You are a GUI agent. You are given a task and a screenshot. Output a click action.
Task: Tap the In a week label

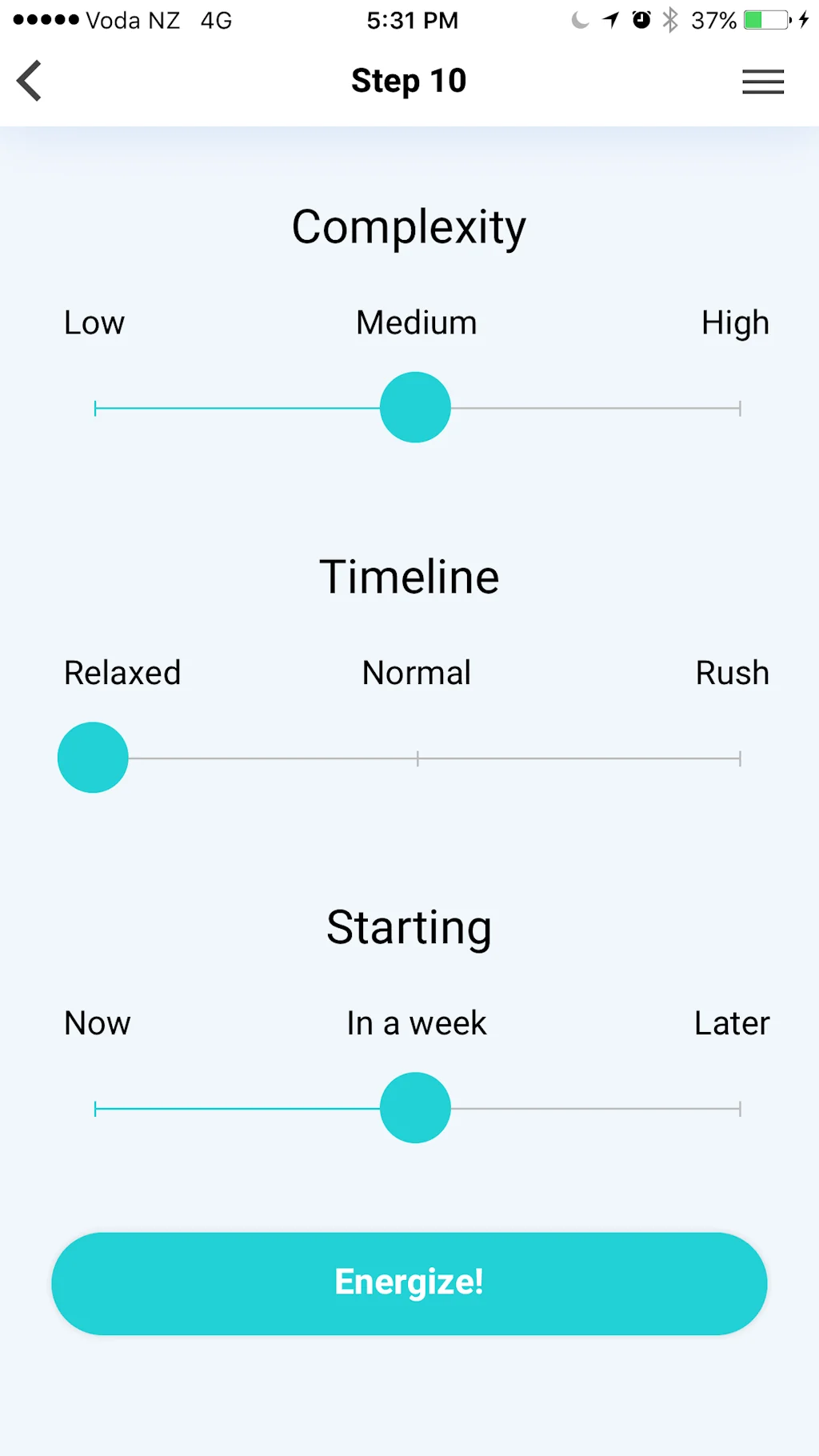415,1023
